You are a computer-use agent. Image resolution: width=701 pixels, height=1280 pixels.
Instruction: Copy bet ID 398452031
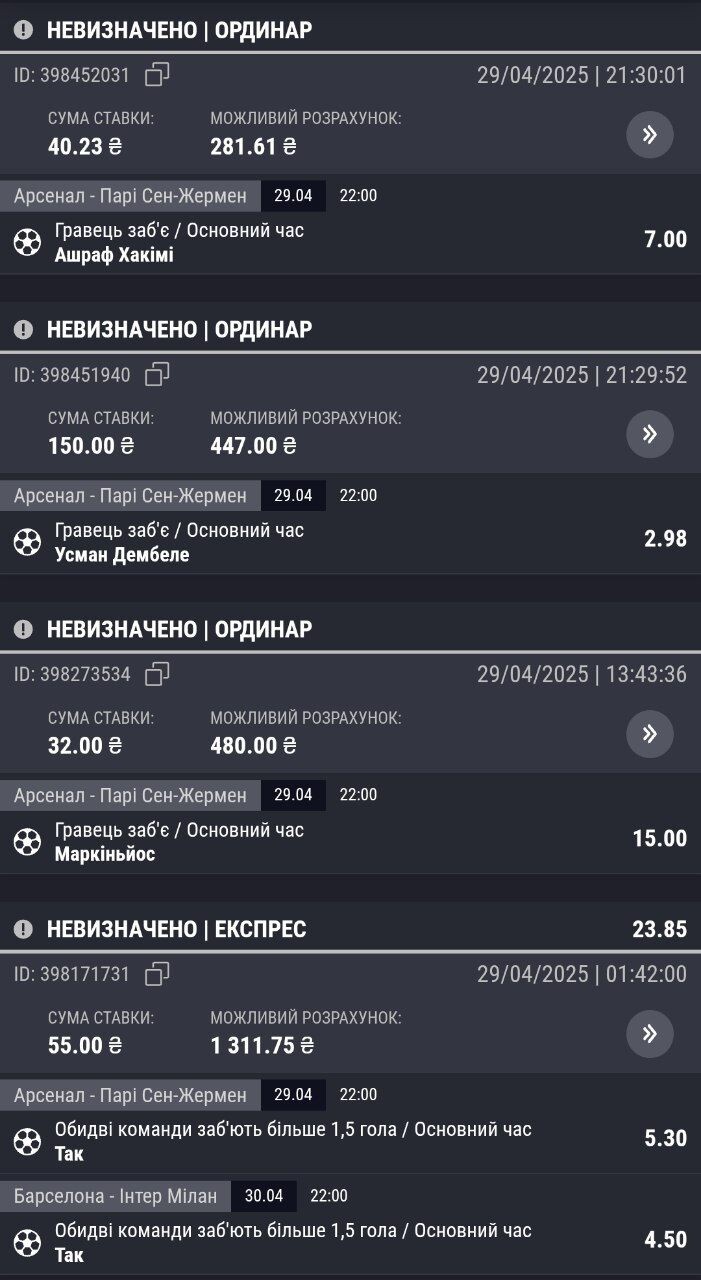[157, 74]
